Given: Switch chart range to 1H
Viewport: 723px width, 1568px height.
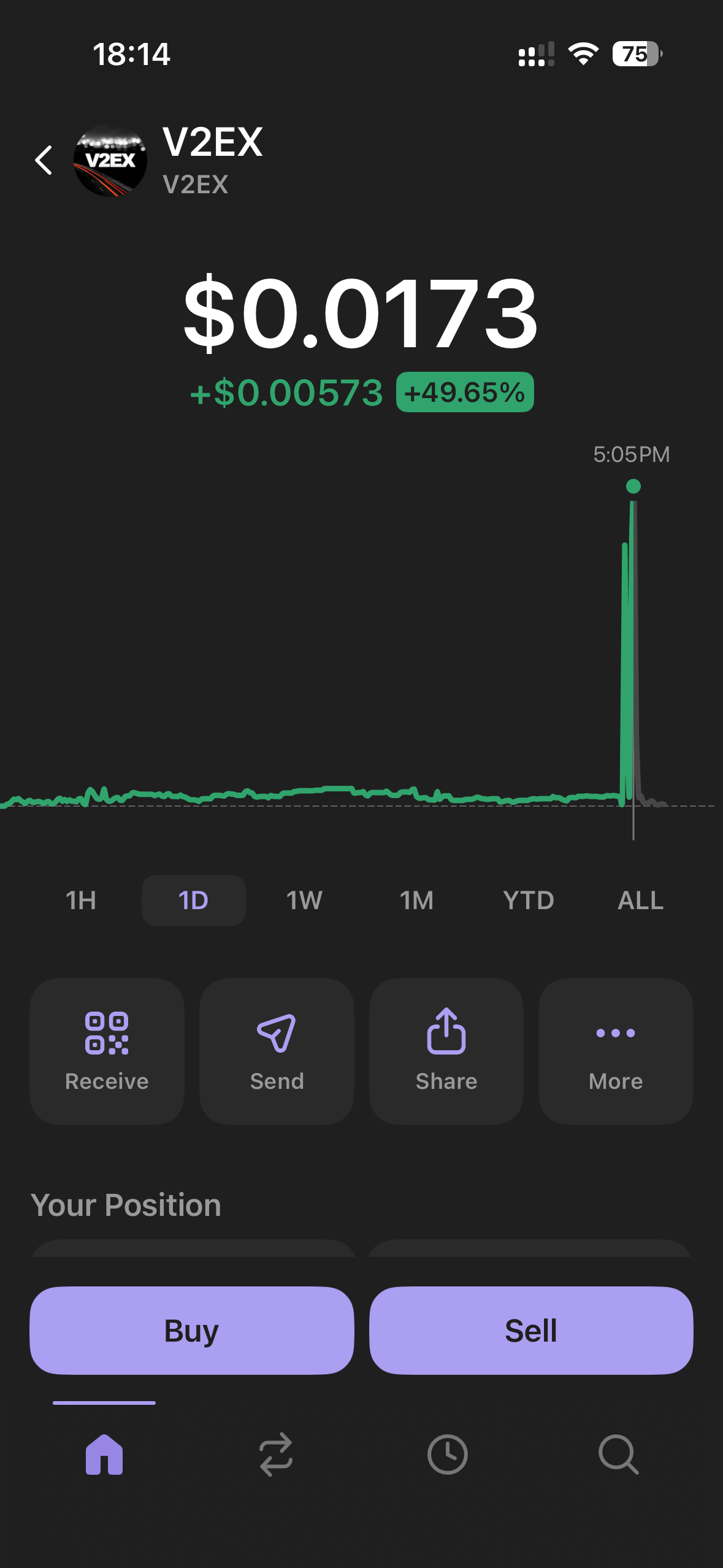Looking at the screenshot, I should [81, 901].
